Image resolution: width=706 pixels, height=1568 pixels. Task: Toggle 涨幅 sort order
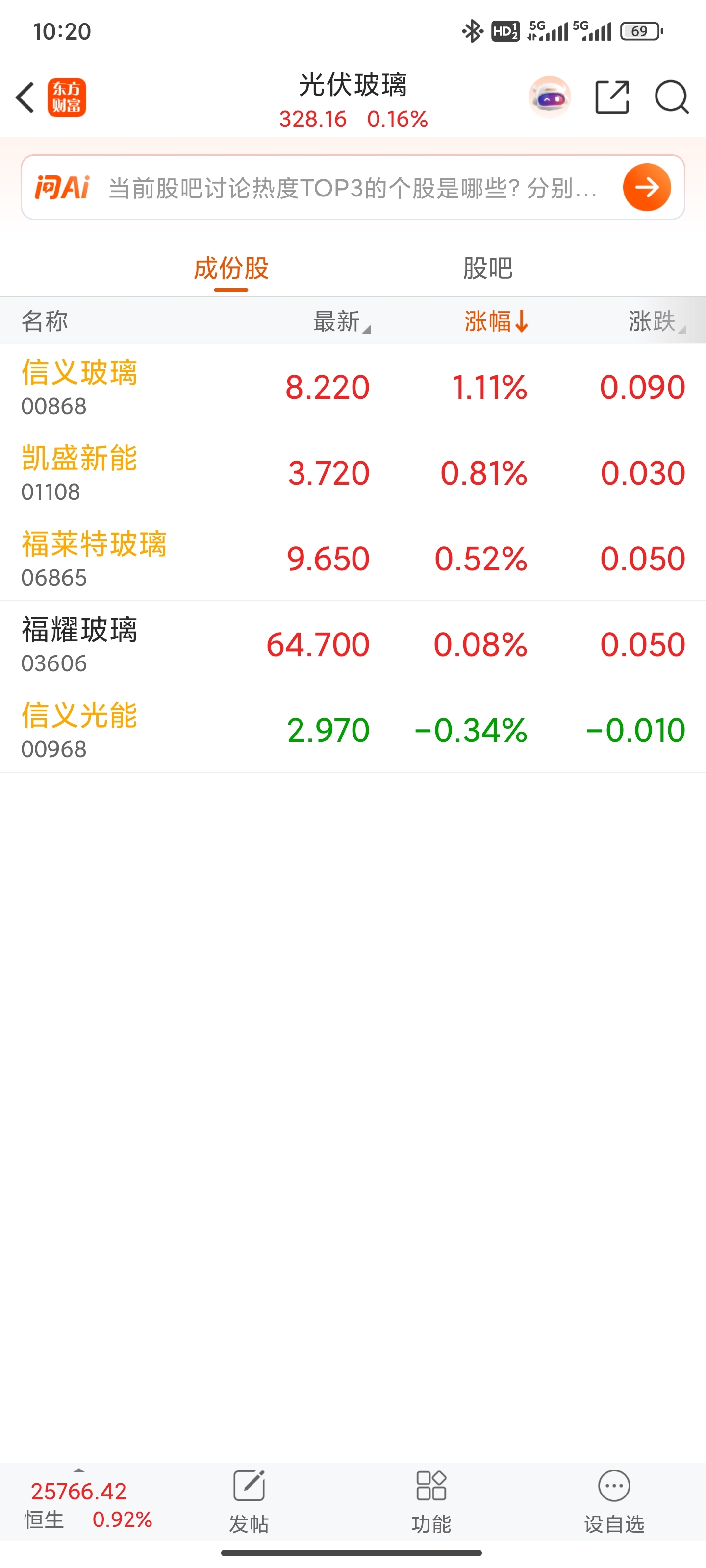(495, 321)
